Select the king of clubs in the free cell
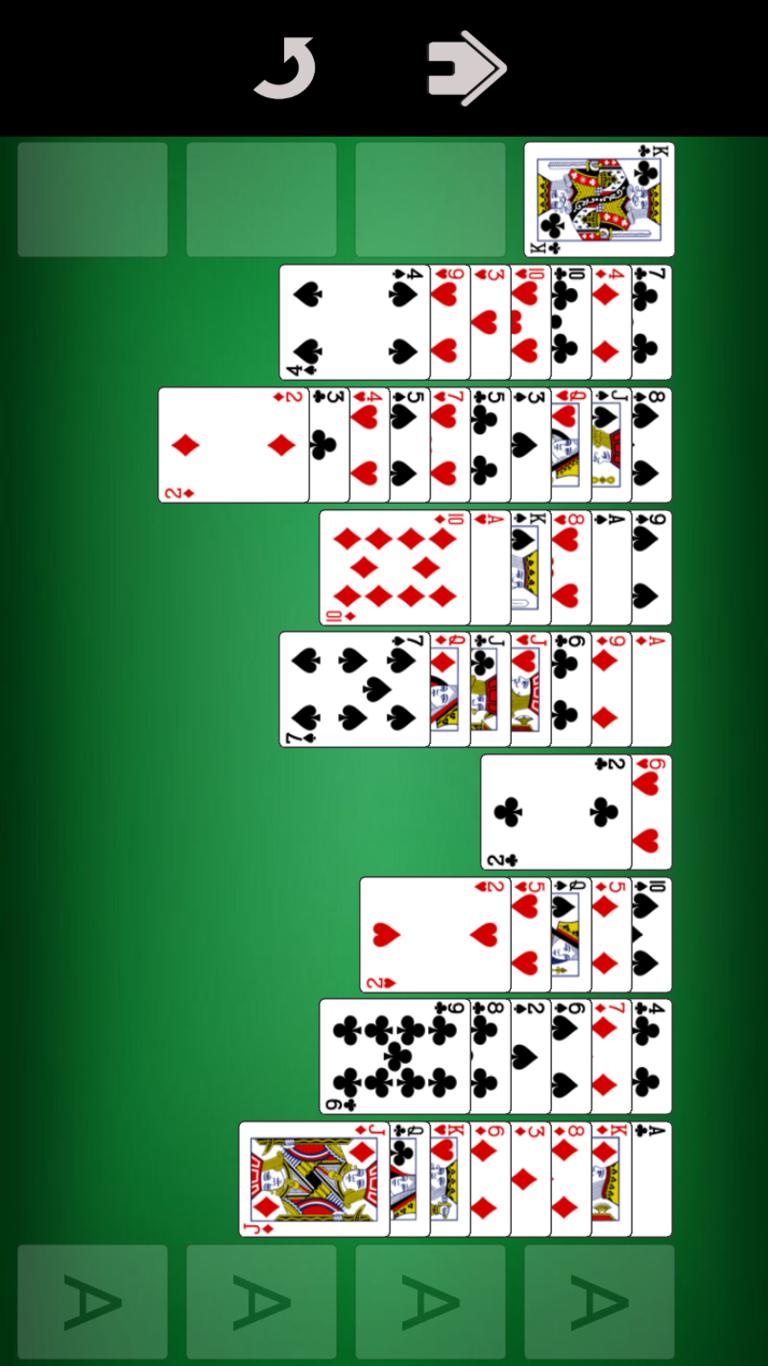 [599, 200]
